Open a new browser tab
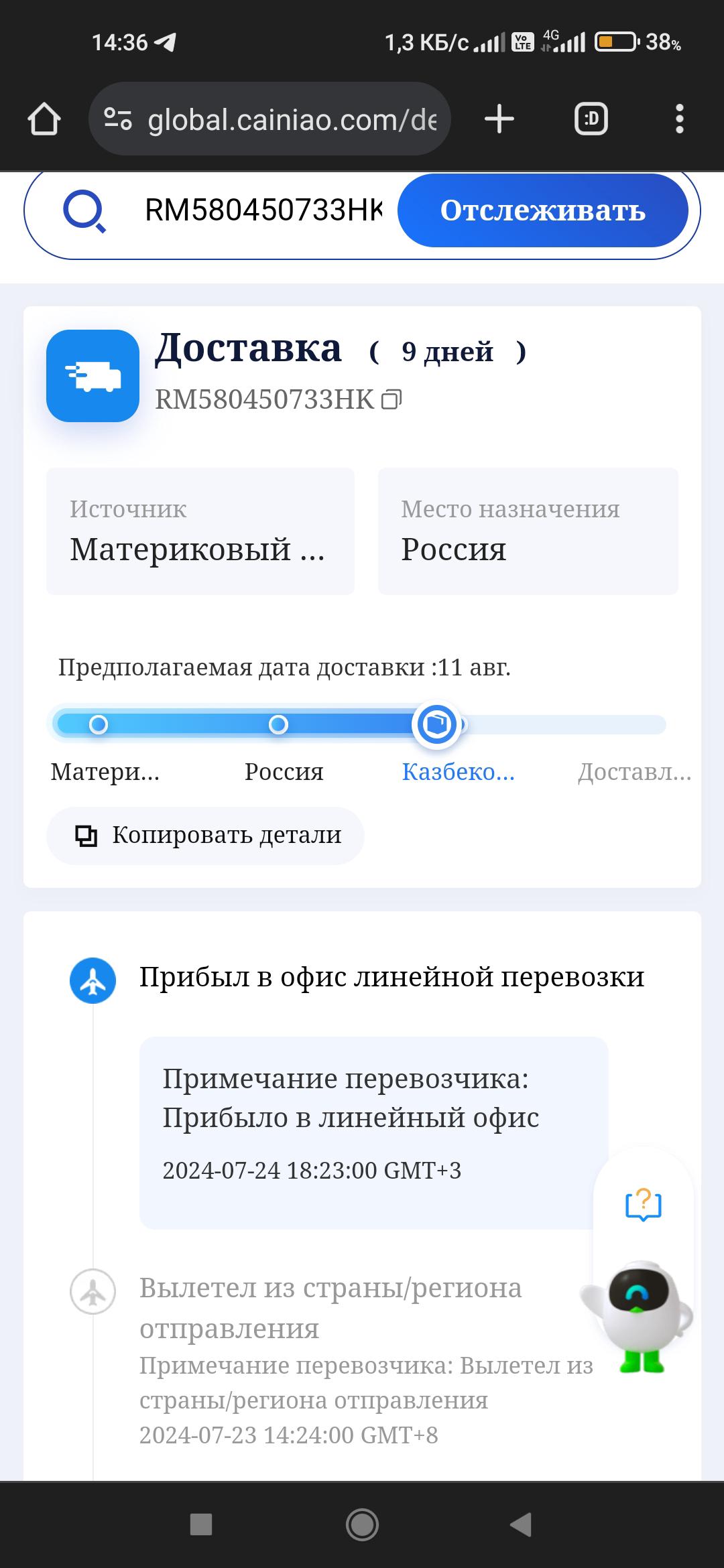This screenshot has width=724, height=1568. 499,120
